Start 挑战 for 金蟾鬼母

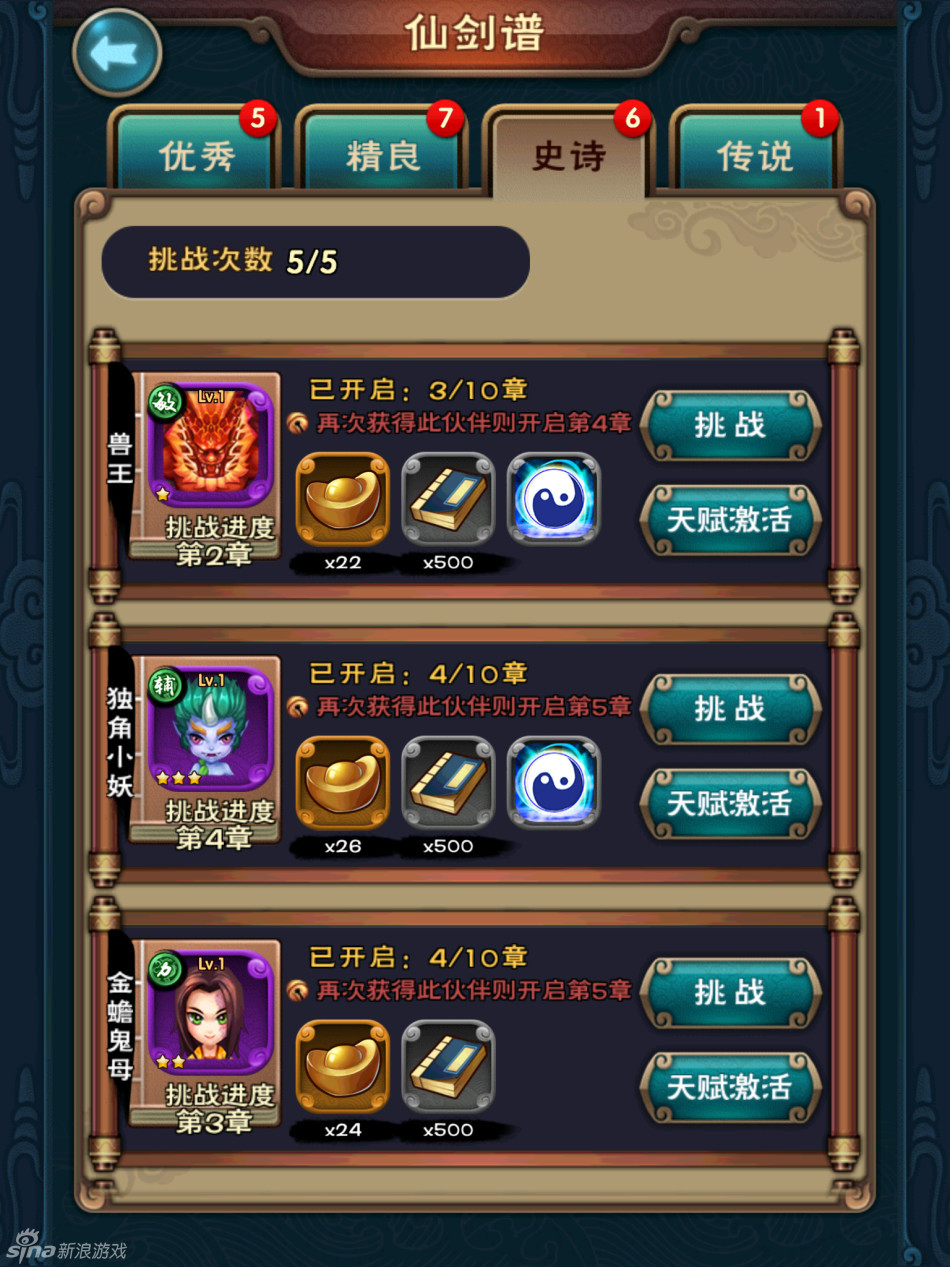(x=730, y=992)
